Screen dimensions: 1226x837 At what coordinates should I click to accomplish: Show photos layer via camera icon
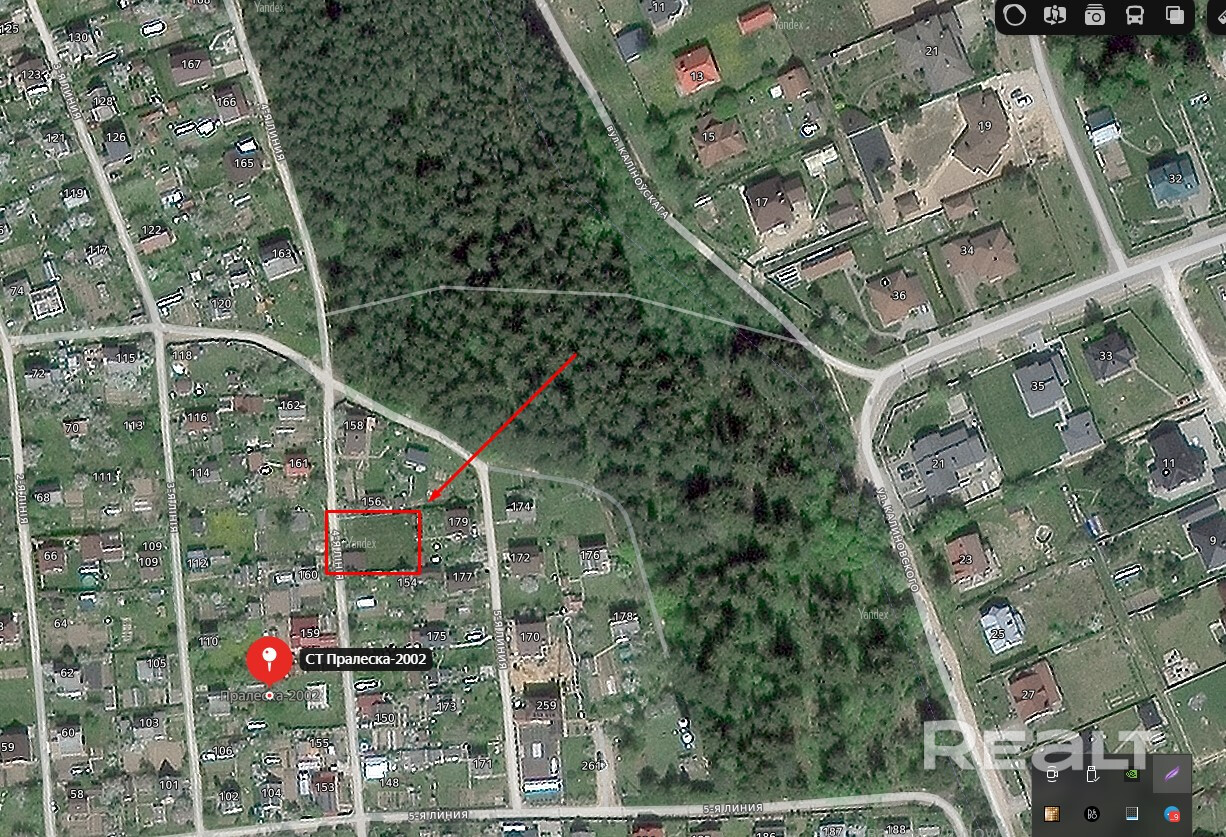[x=1095, y=16]
